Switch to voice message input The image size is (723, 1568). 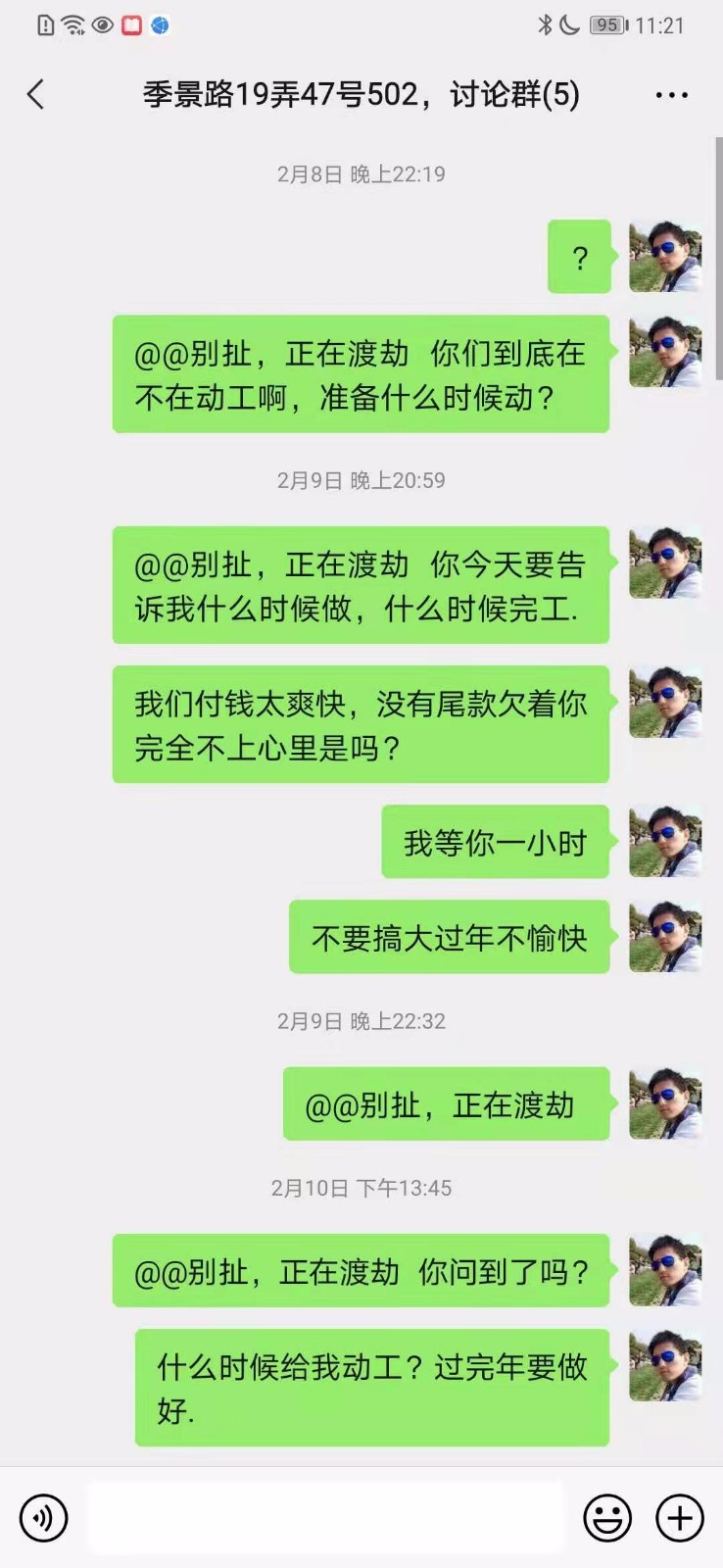44,1518
